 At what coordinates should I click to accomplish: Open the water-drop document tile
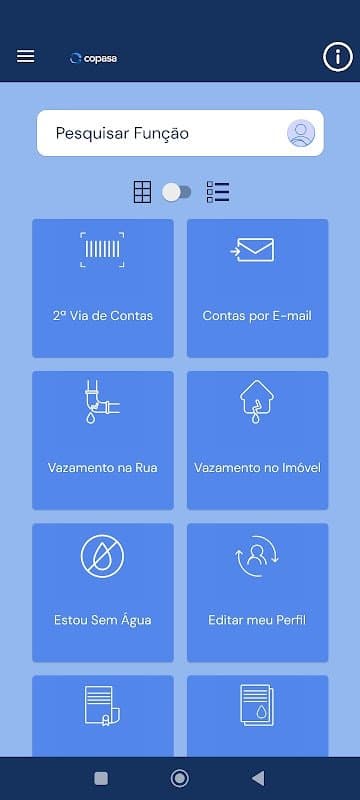point(258,716)
